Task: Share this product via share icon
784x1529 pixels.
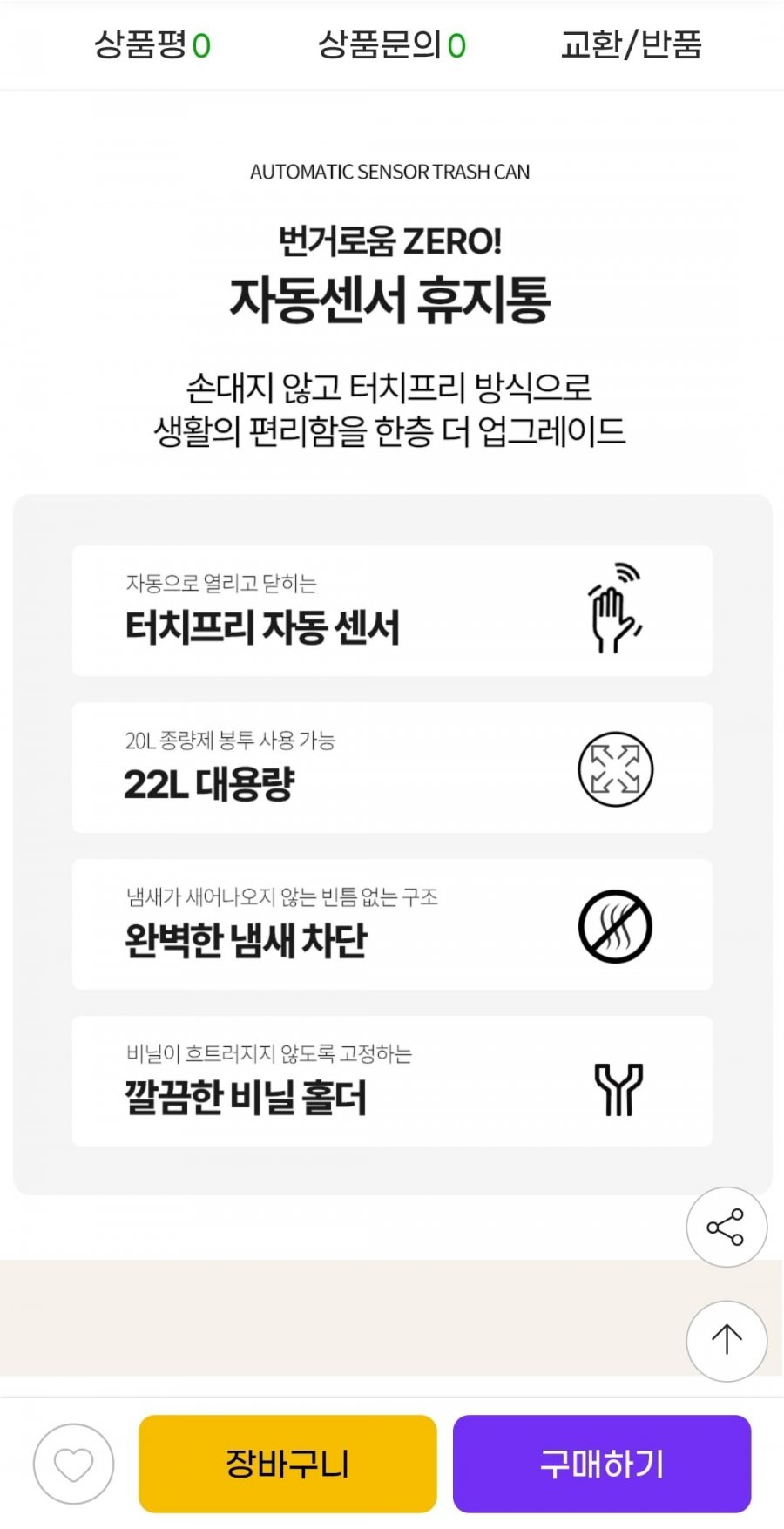Action: coord(727,1227)
